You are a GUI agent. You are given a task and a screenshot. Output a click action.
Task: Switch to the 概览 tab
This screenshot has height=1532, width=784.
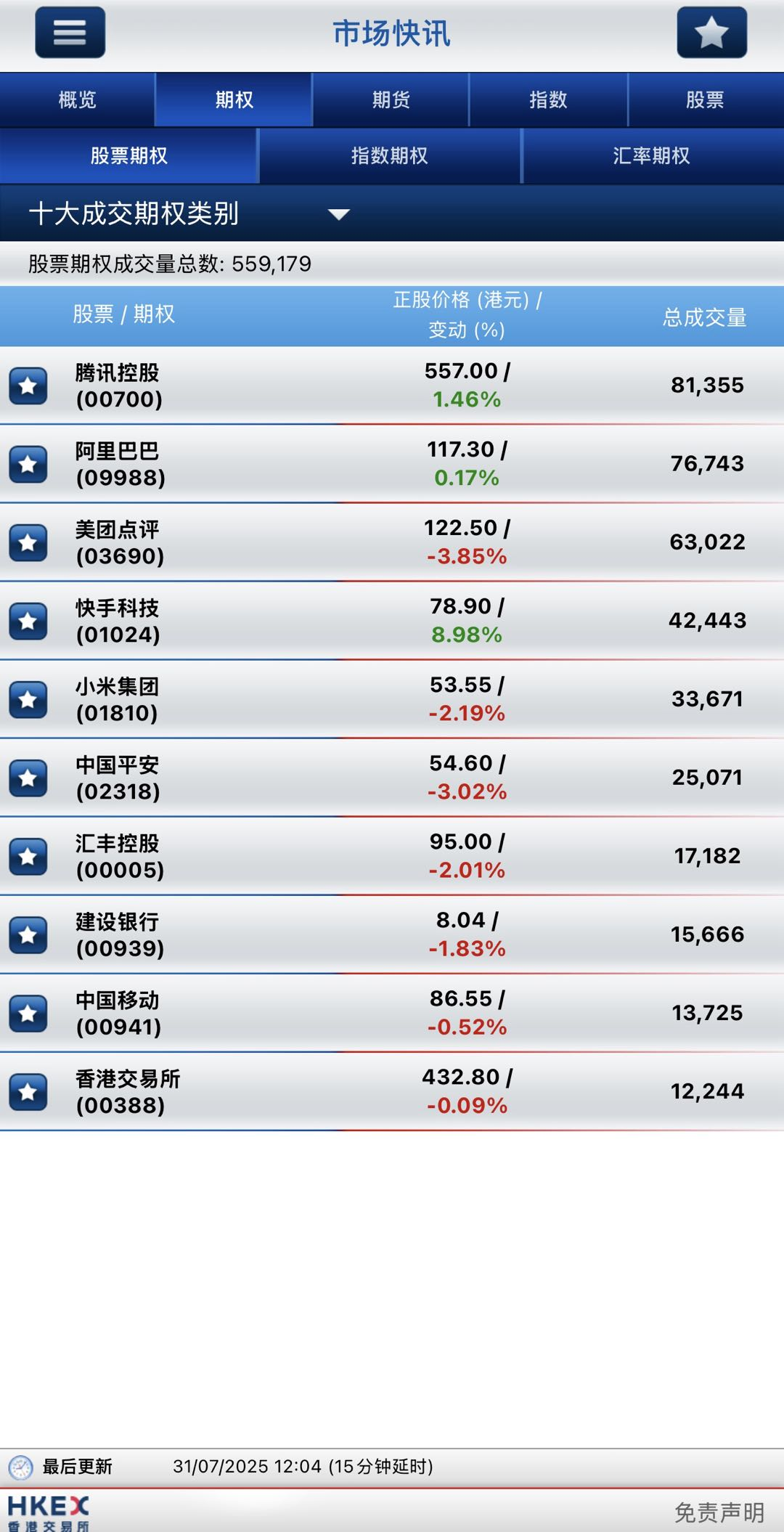[x=77, y=99]
